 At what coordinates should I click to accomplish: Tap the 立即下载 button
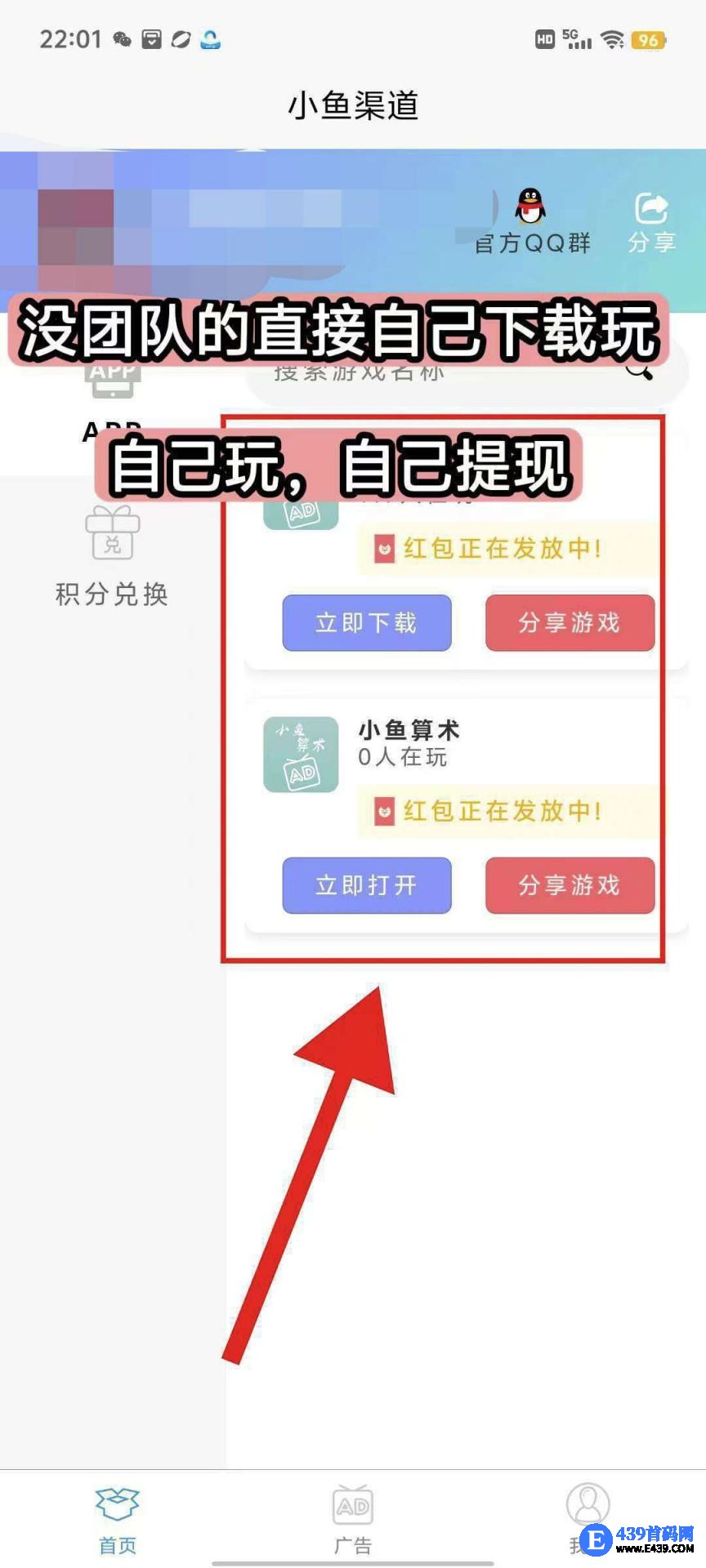[x=367, y=623]
